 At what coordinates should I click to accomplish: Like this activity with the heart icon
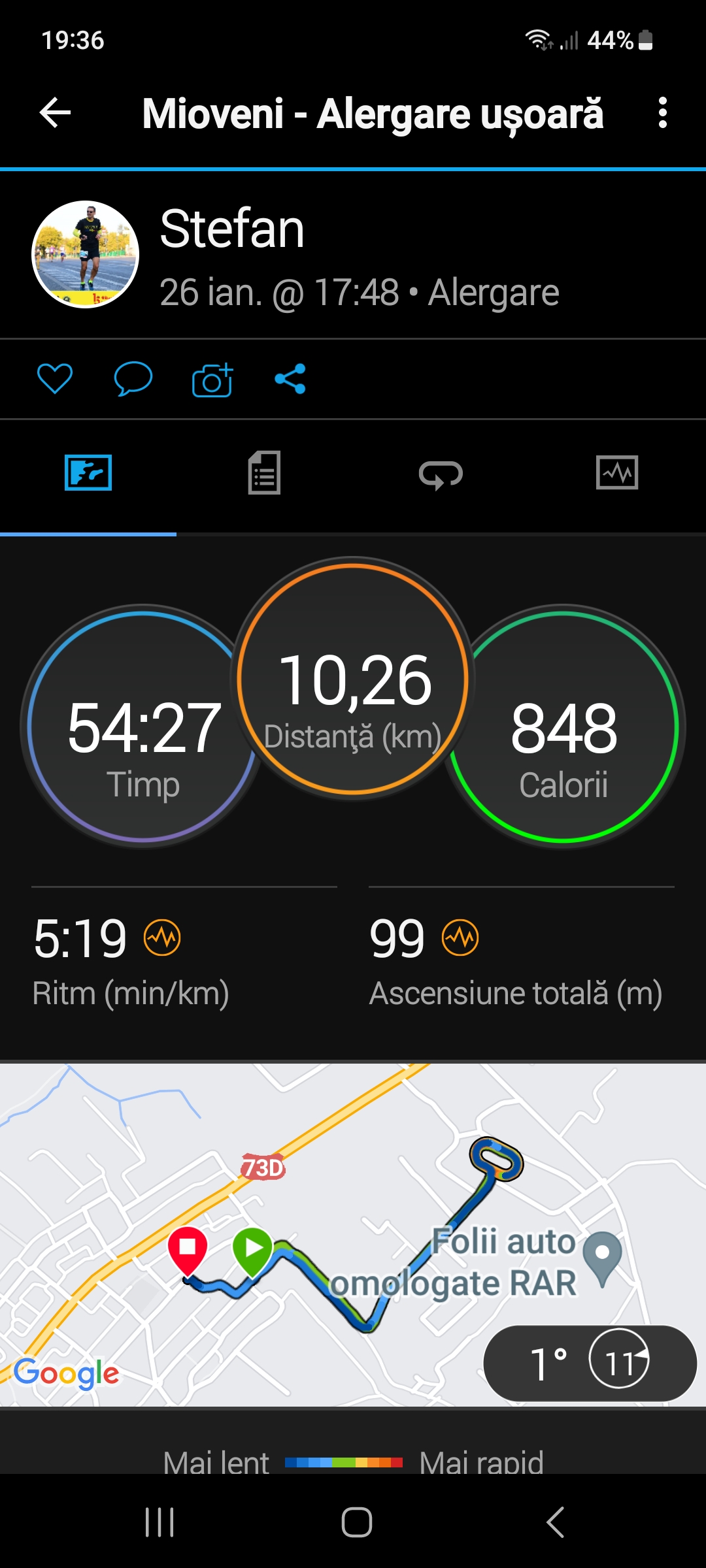55,378
